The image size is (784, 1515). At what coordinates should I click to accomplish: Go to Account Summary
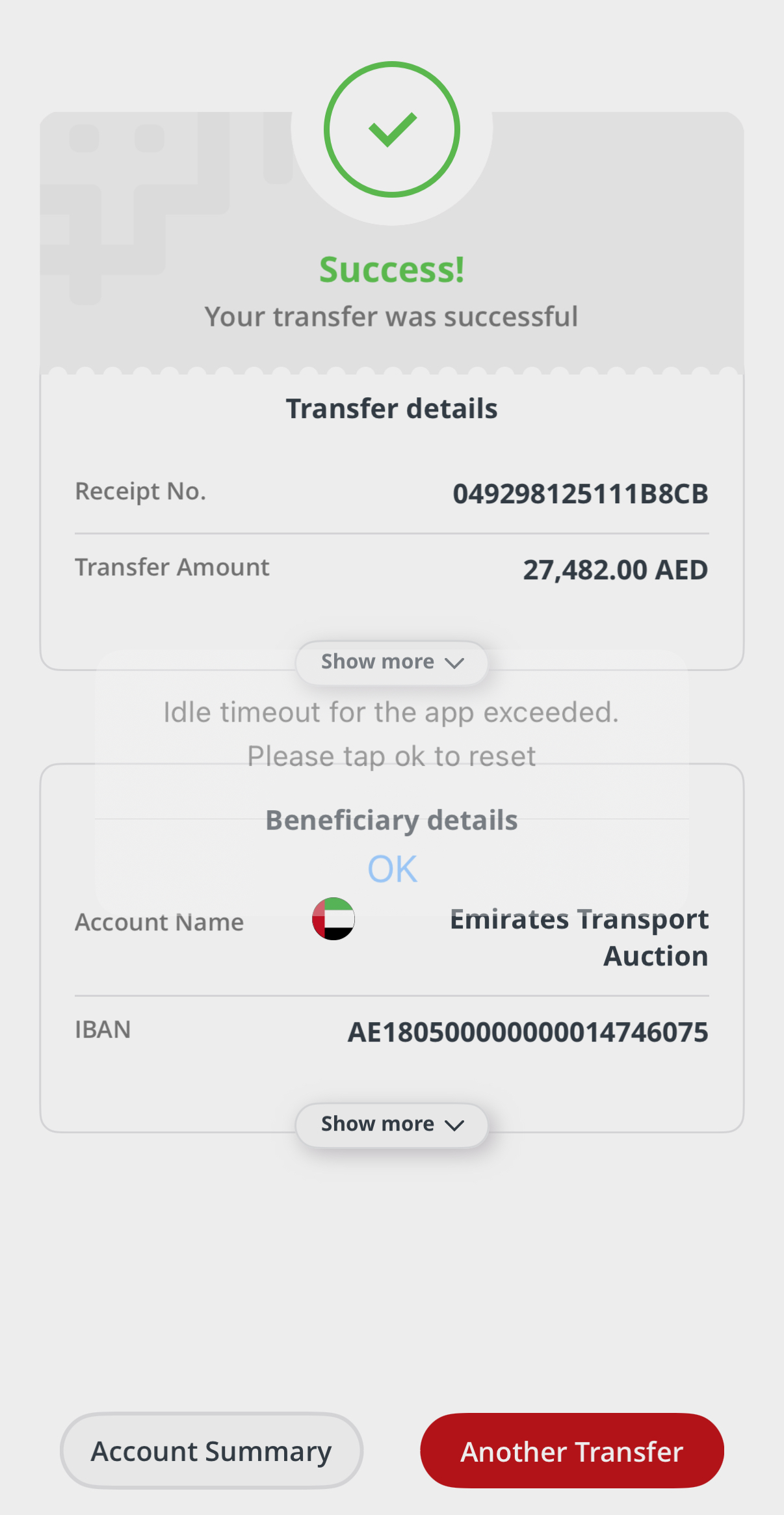(211, 1451)
